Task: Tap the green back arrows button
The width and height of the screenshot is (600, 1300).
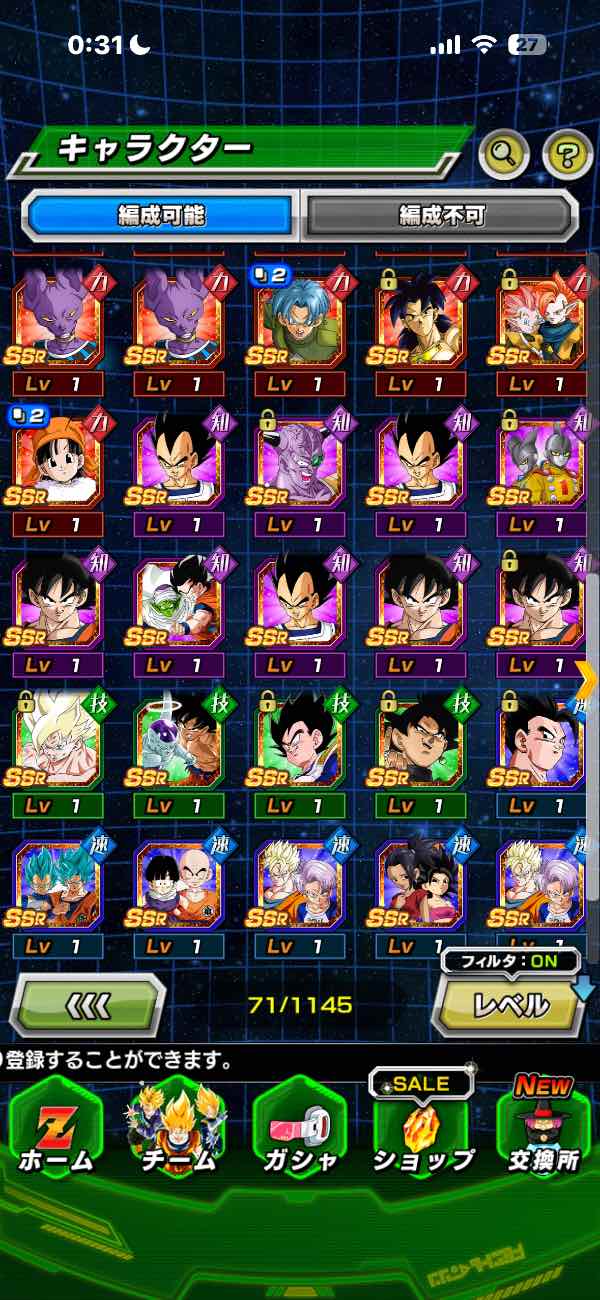Action: pos(88,1003)
